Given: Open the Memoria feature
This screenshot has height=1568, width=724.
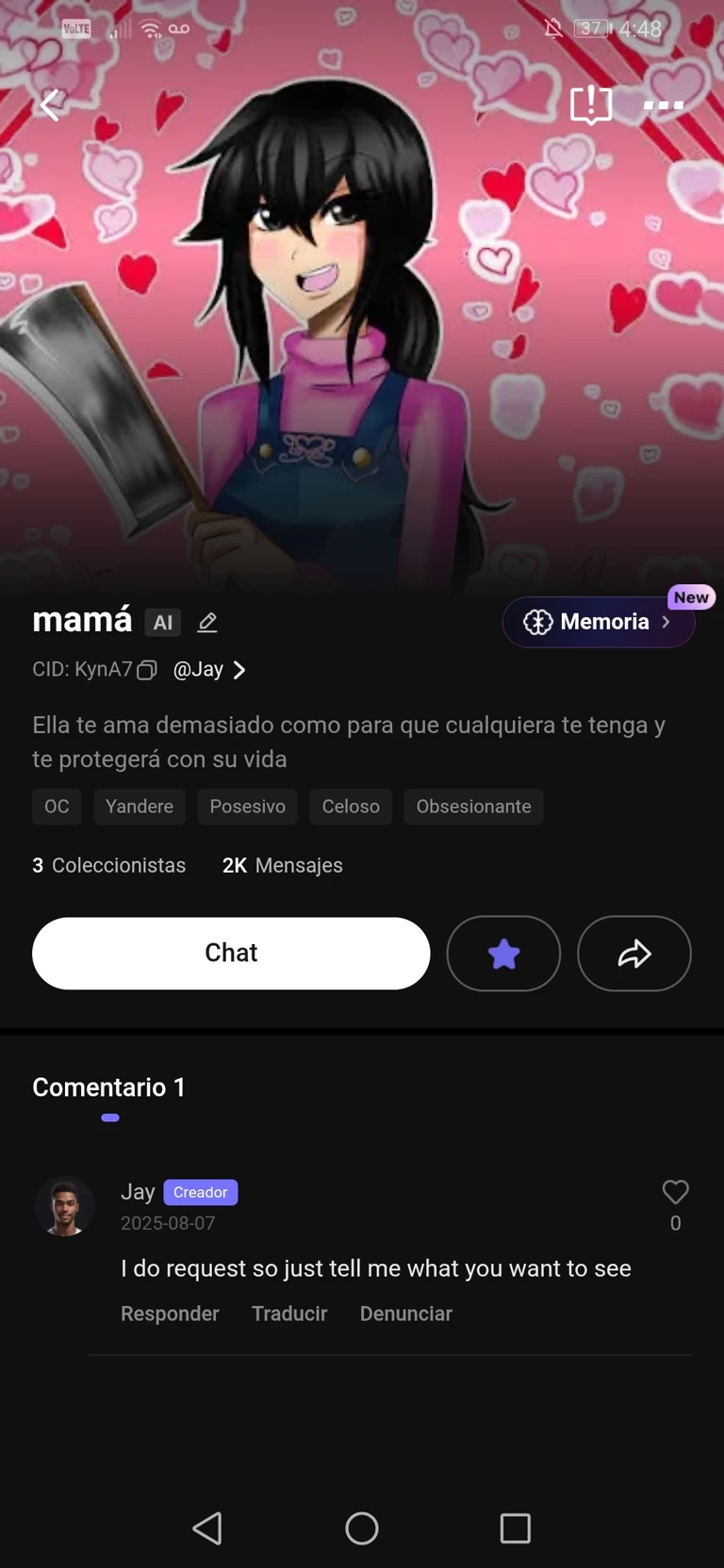Looking at the screenshot, I should (598, 622).
